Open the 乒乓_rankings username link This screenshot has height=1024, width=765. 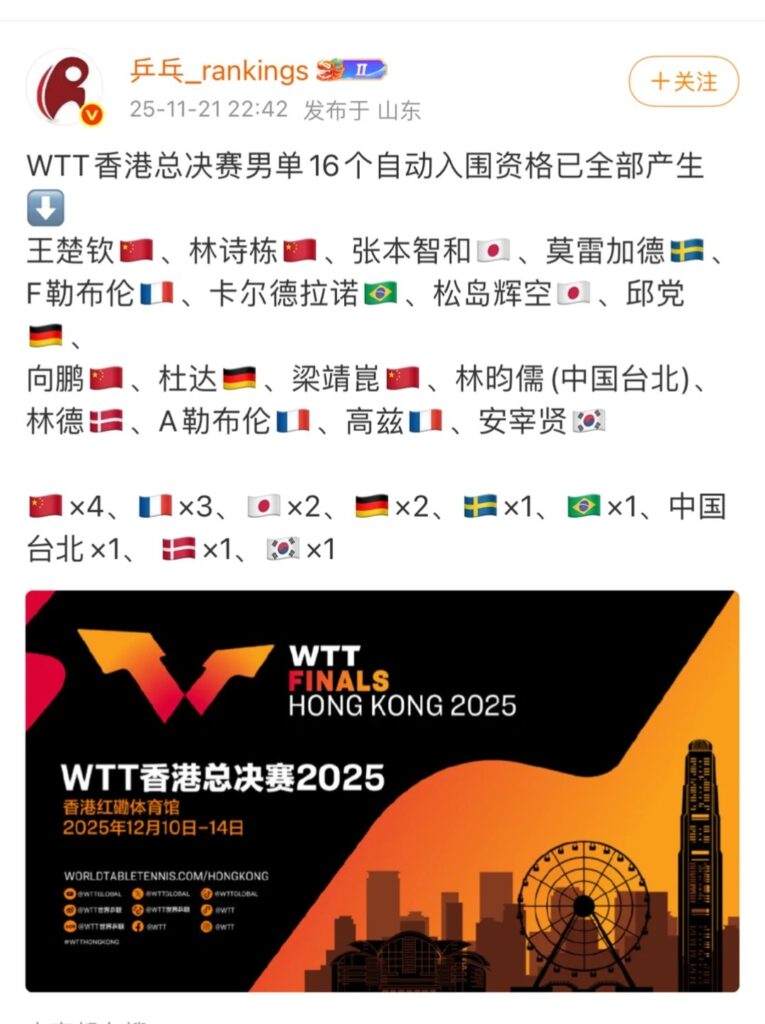(x=219, y=70)
